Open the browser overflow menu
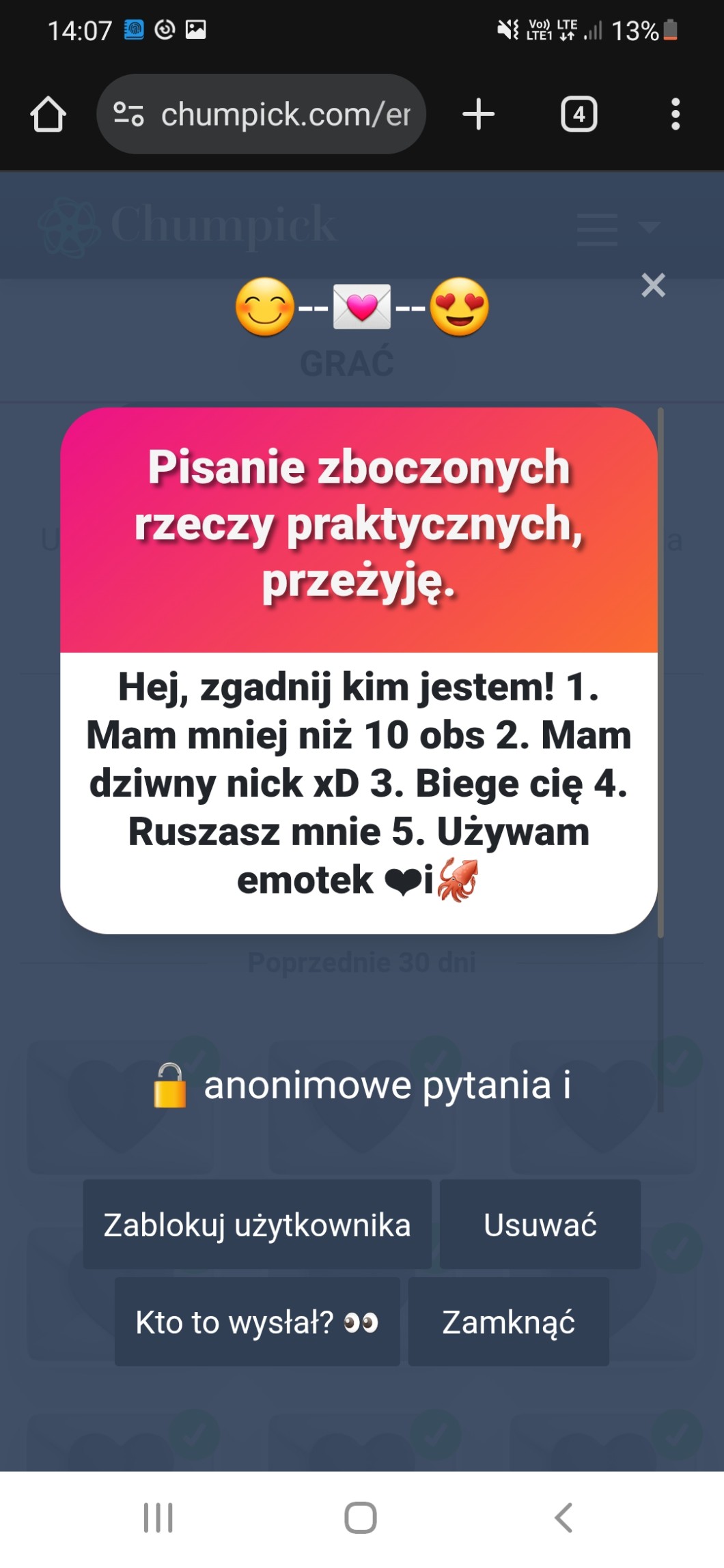Viewport: 724px width, 1568px height. pos(675,114)
